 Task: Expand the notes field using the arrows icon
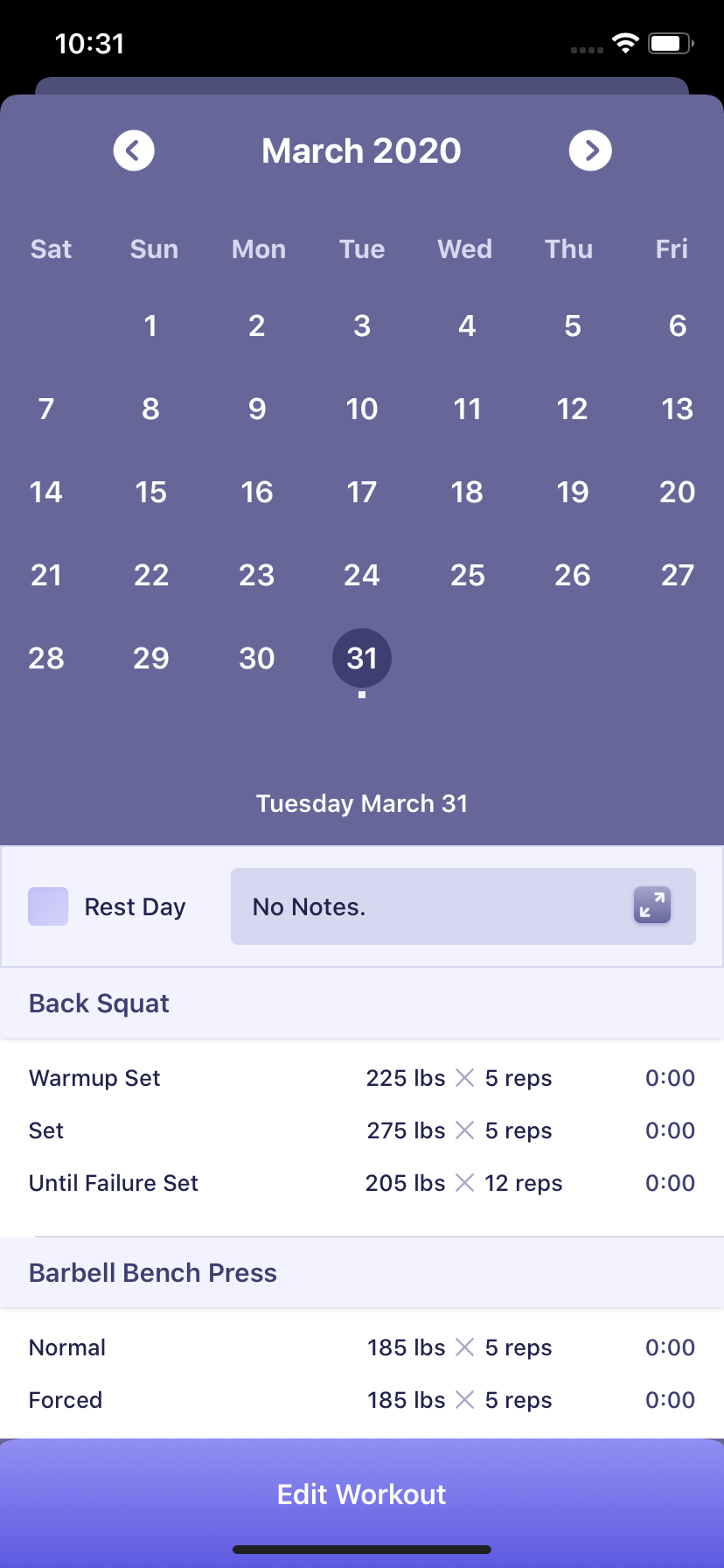click(x=651, y=906)
